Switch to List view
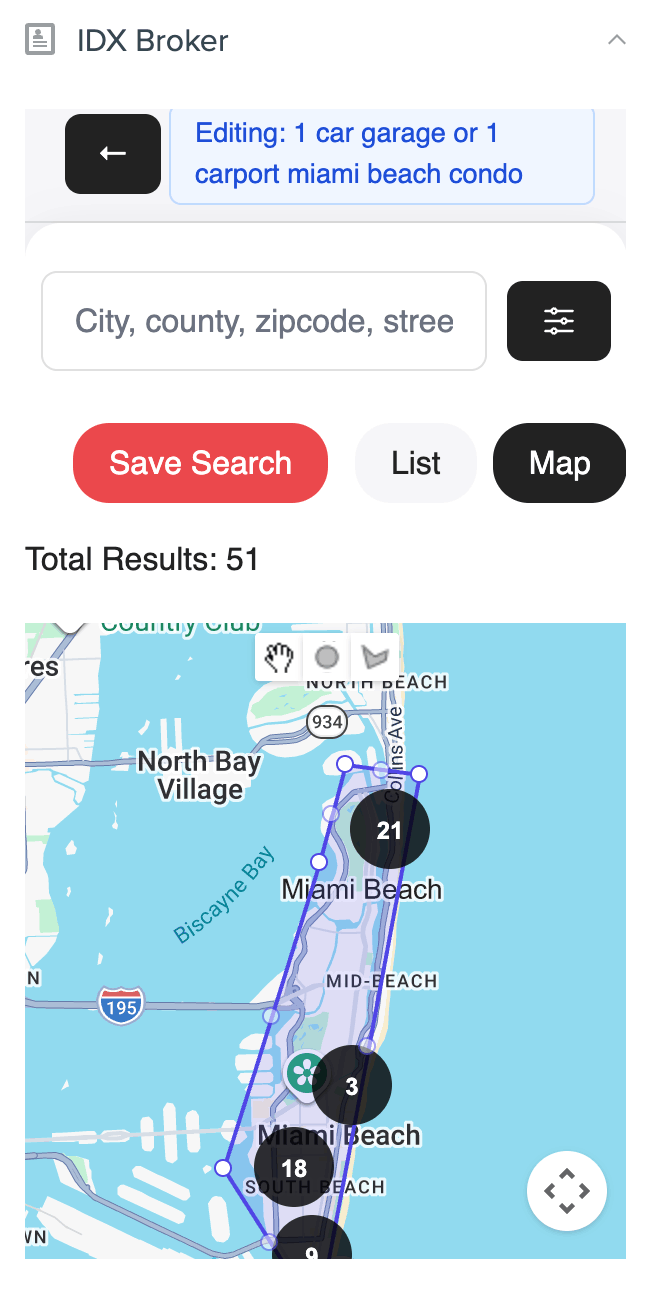 [416, 463]
